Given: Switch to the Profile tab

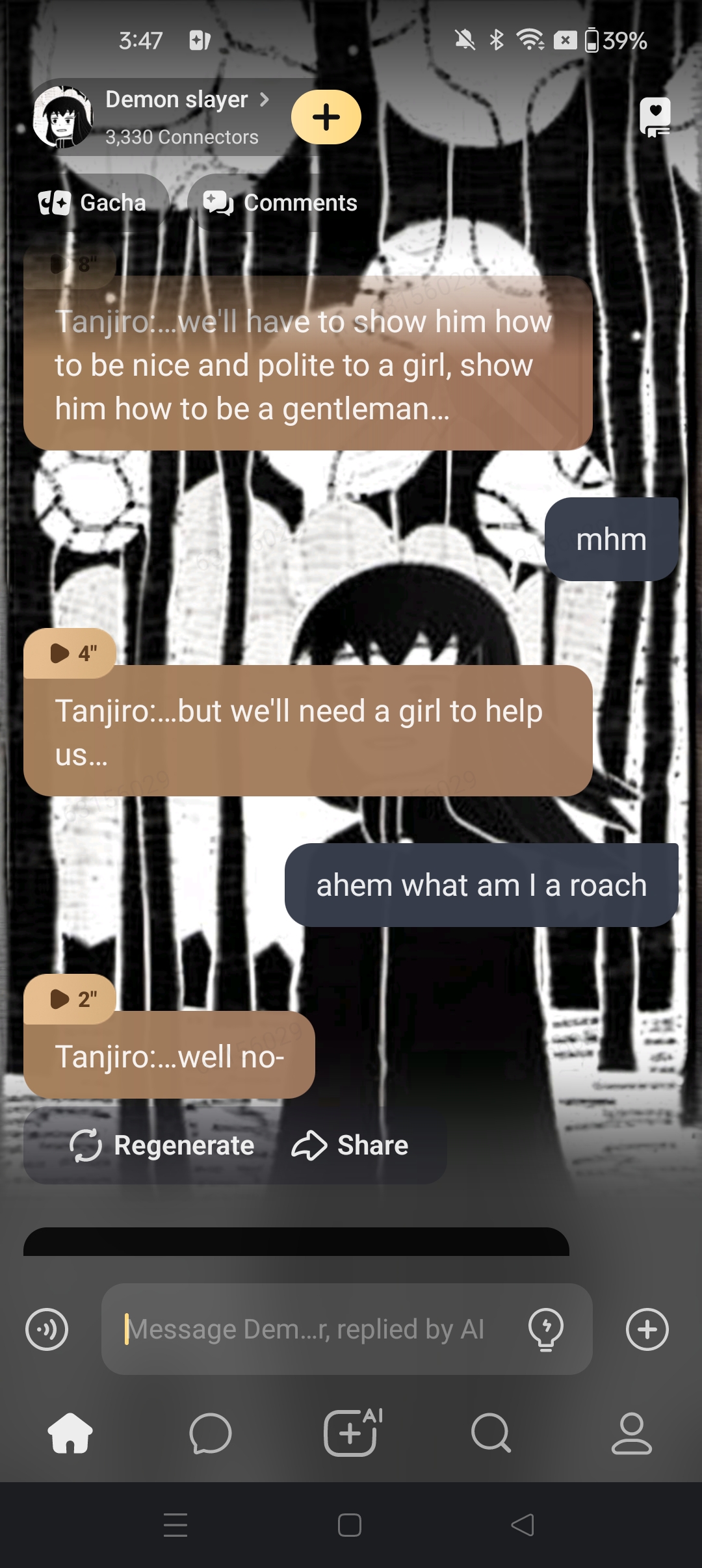Looking at the screenshot, I should [632, 1433].
